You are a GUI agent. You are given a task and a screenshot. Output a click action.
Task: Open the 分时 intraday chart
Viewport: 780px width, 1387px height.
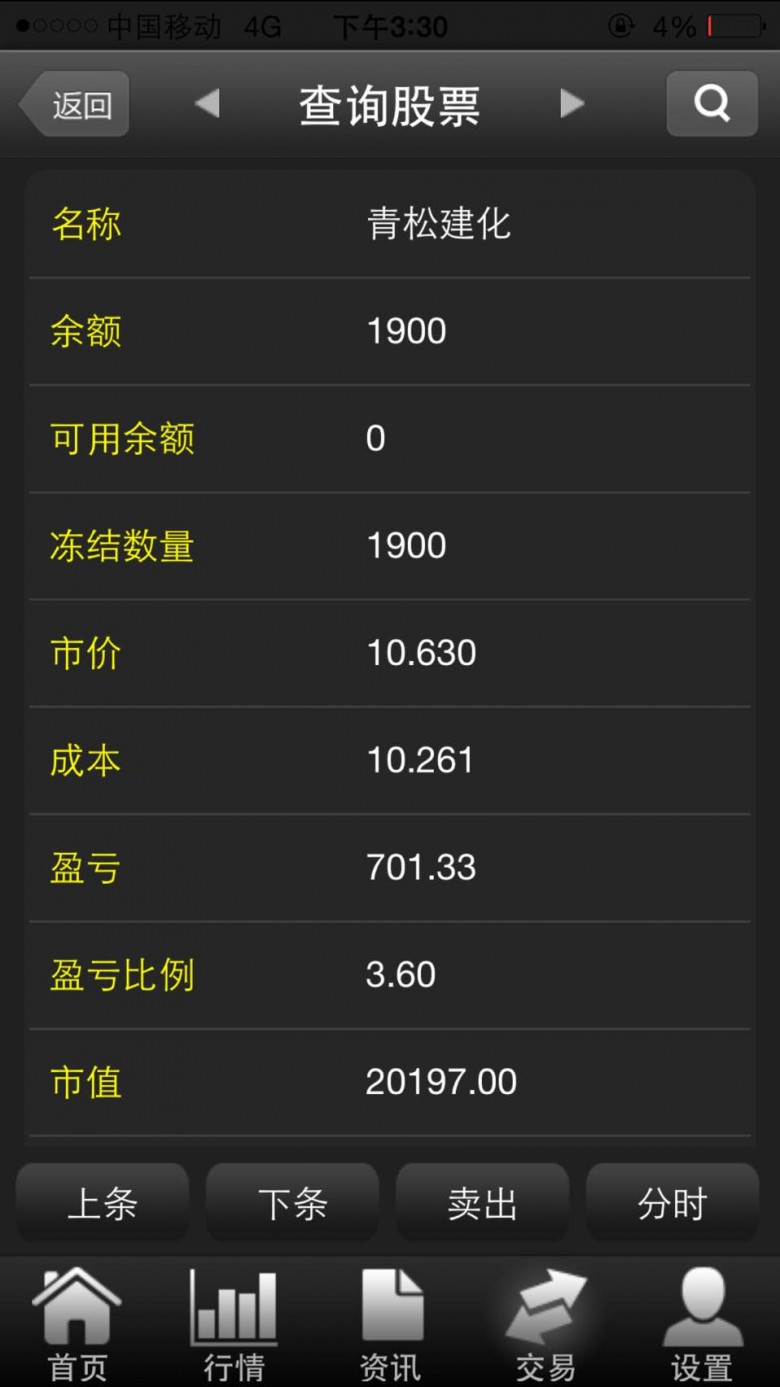coord(672,1203)
